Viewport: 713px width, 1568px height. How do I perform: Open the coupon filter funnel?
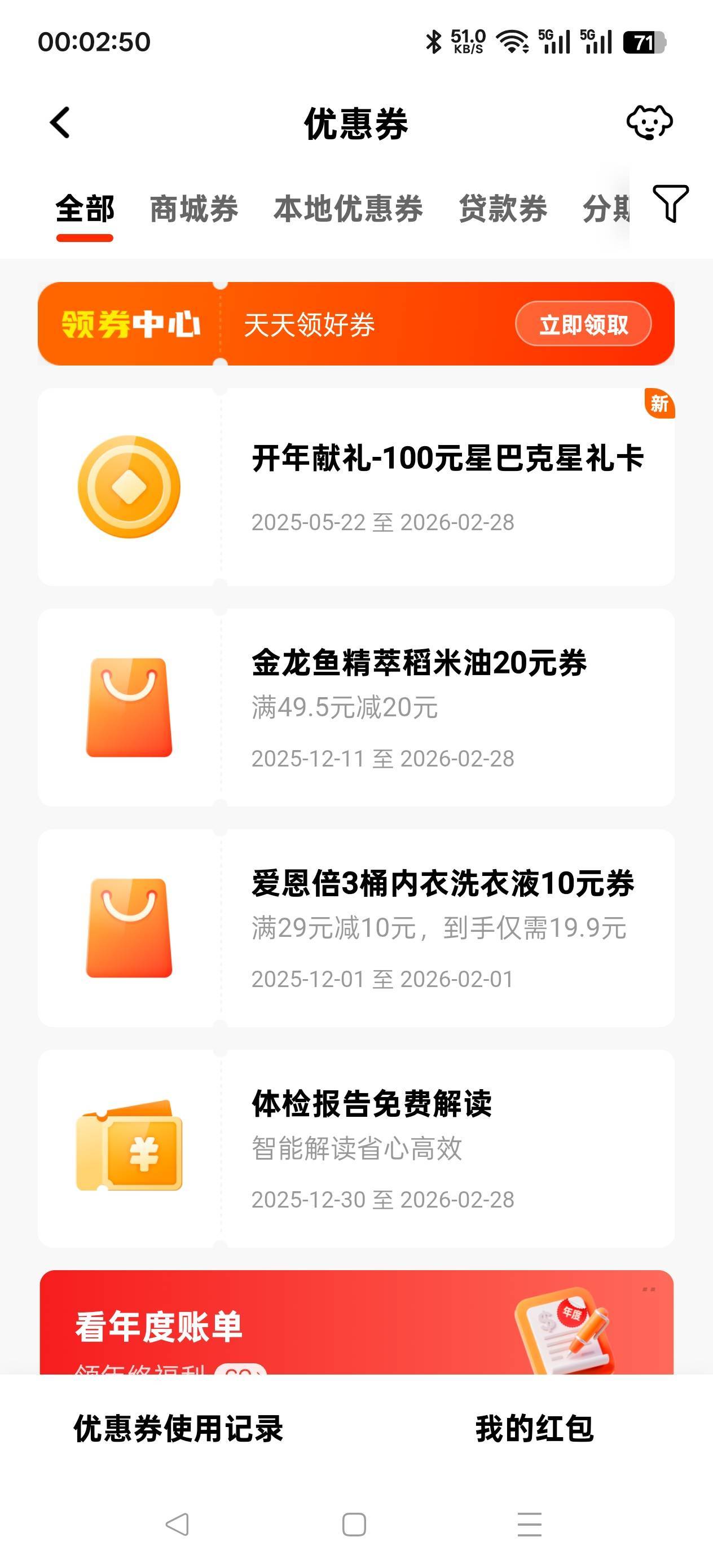pyautogui.click(x=670, y=204)
